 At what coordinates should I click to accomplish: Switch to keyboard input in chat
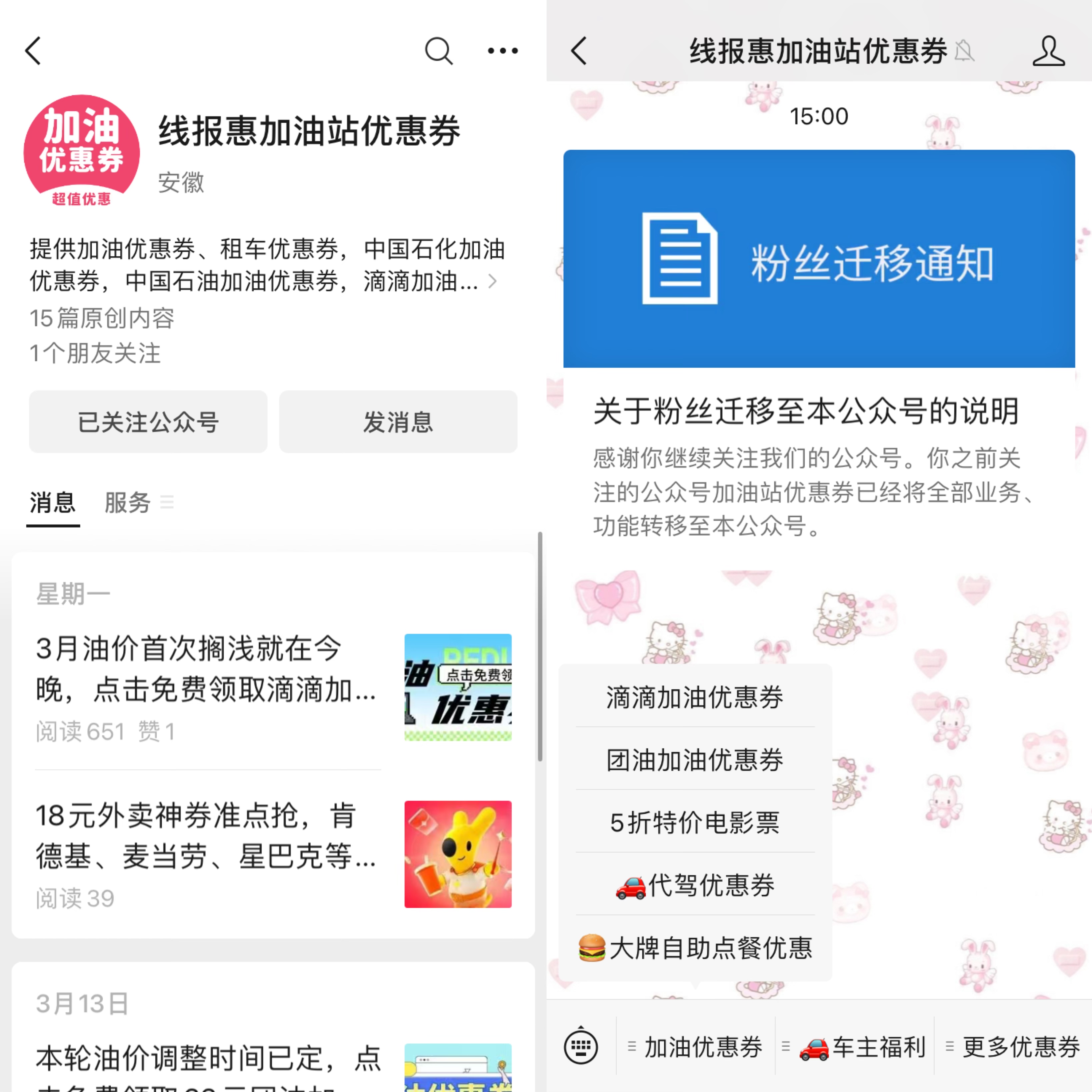pos(580,1047)
